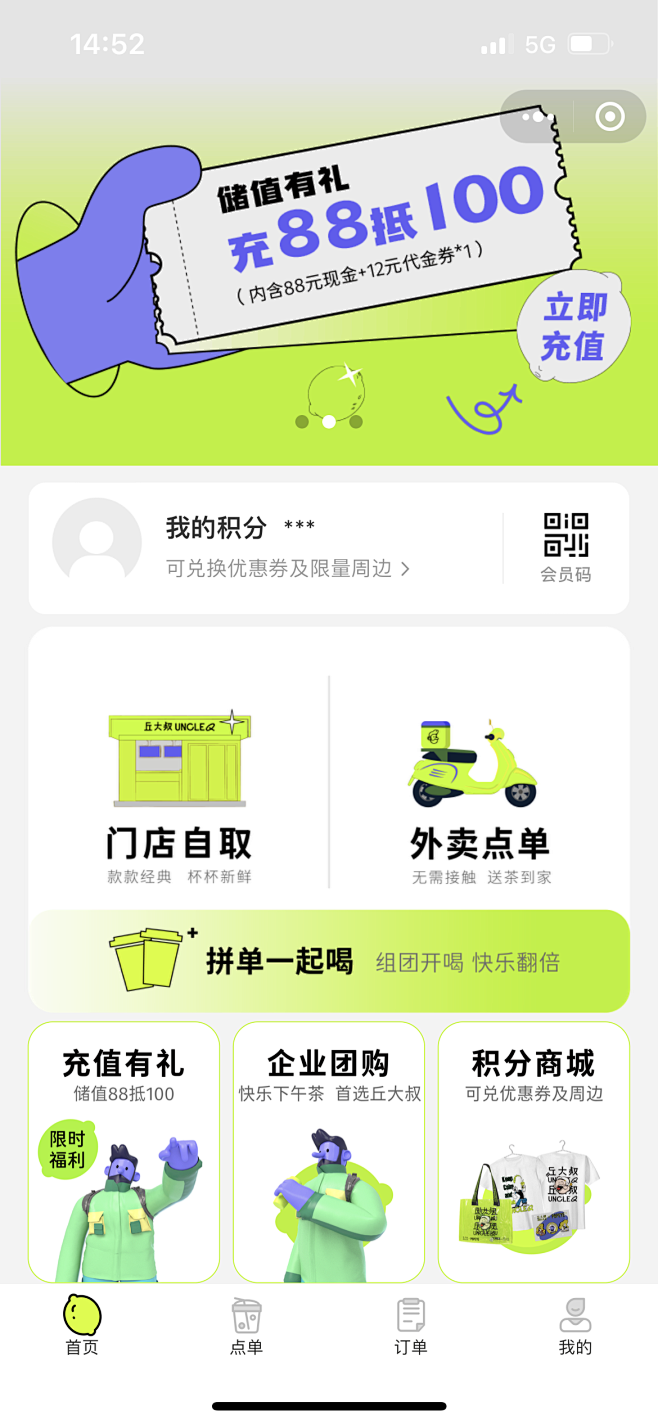Open the mini program more-options menu
The height and width of the screenshot is (1424, 658).
pos(537,117)
